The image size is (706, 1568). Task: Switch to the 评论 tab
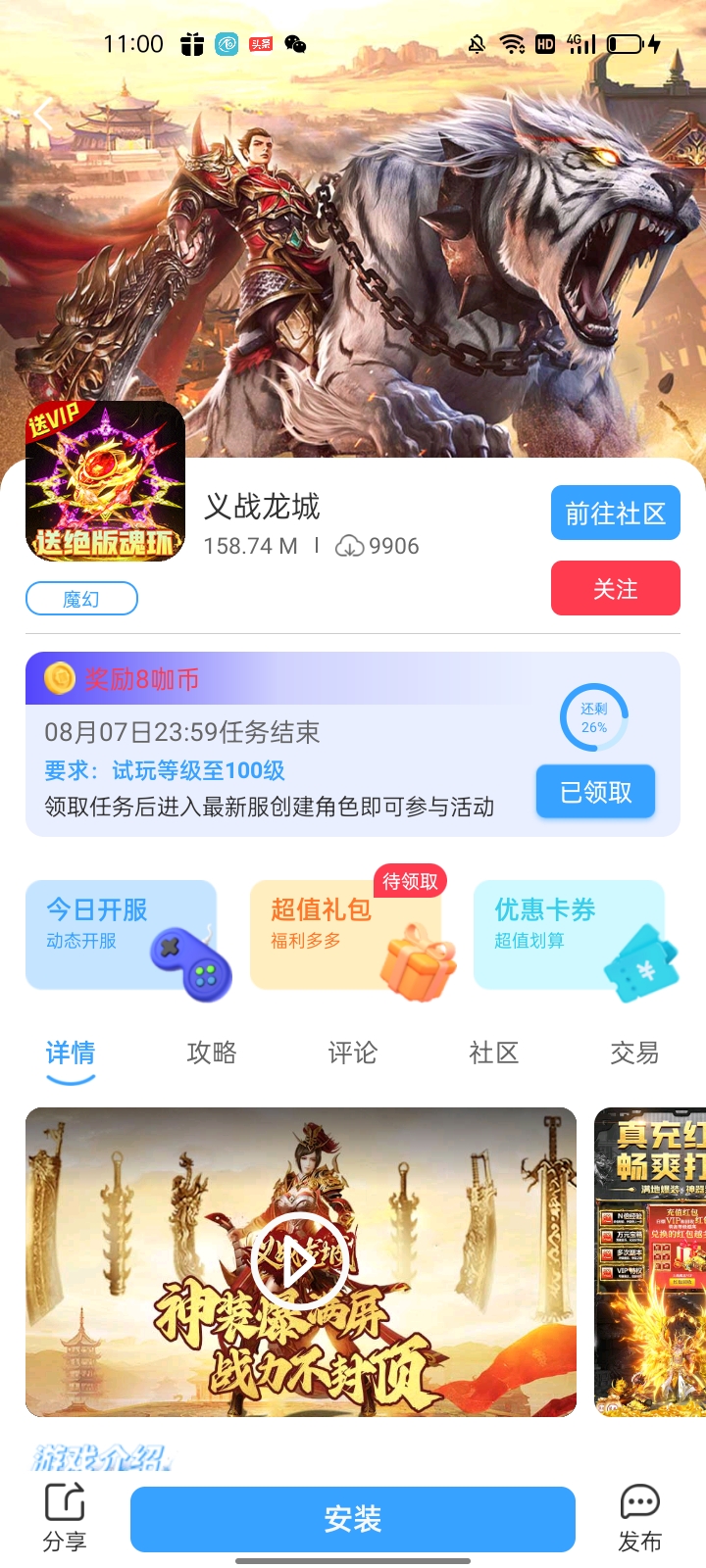353,1053
